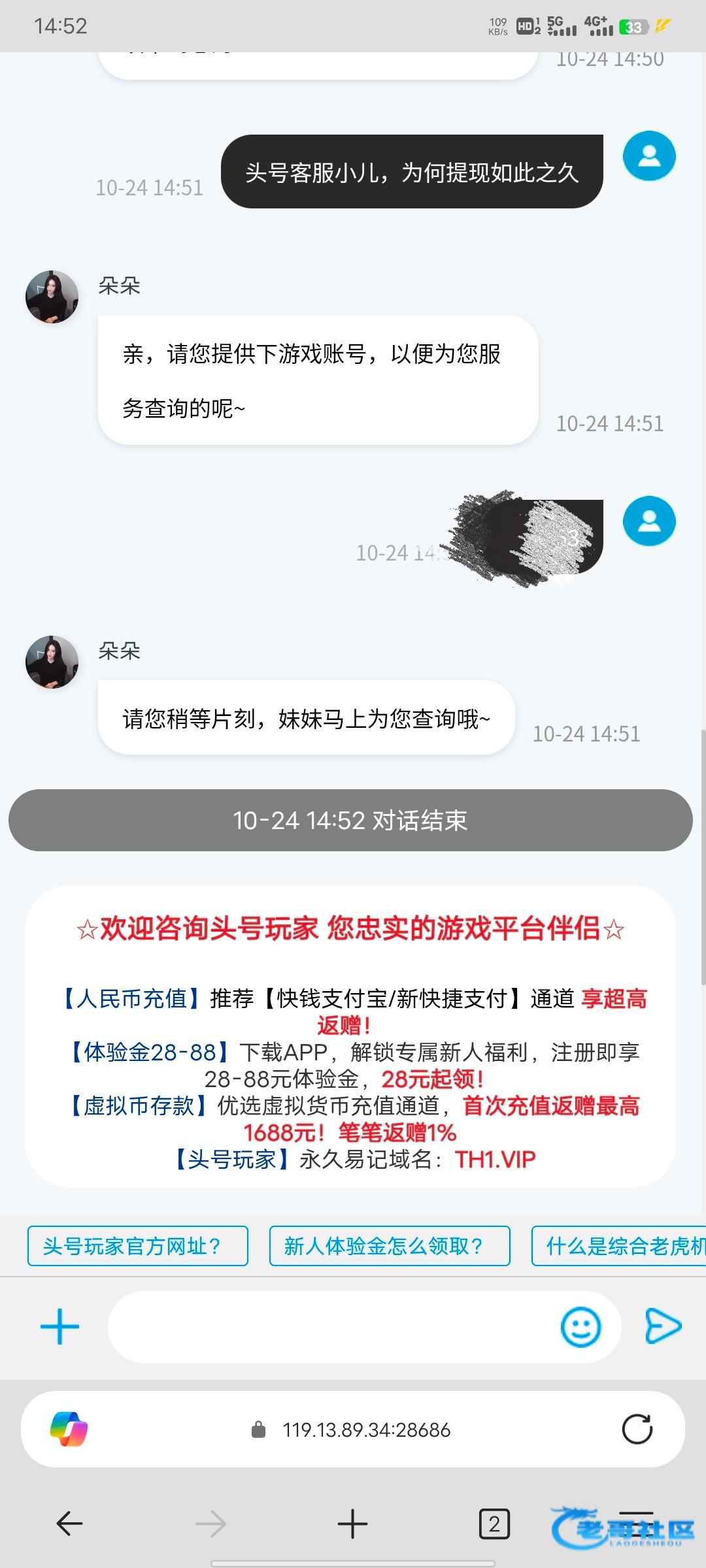Screen dimensions: 706x1568
Task: Open the Copilot icon in address bar
Action: pos(69,1429)
